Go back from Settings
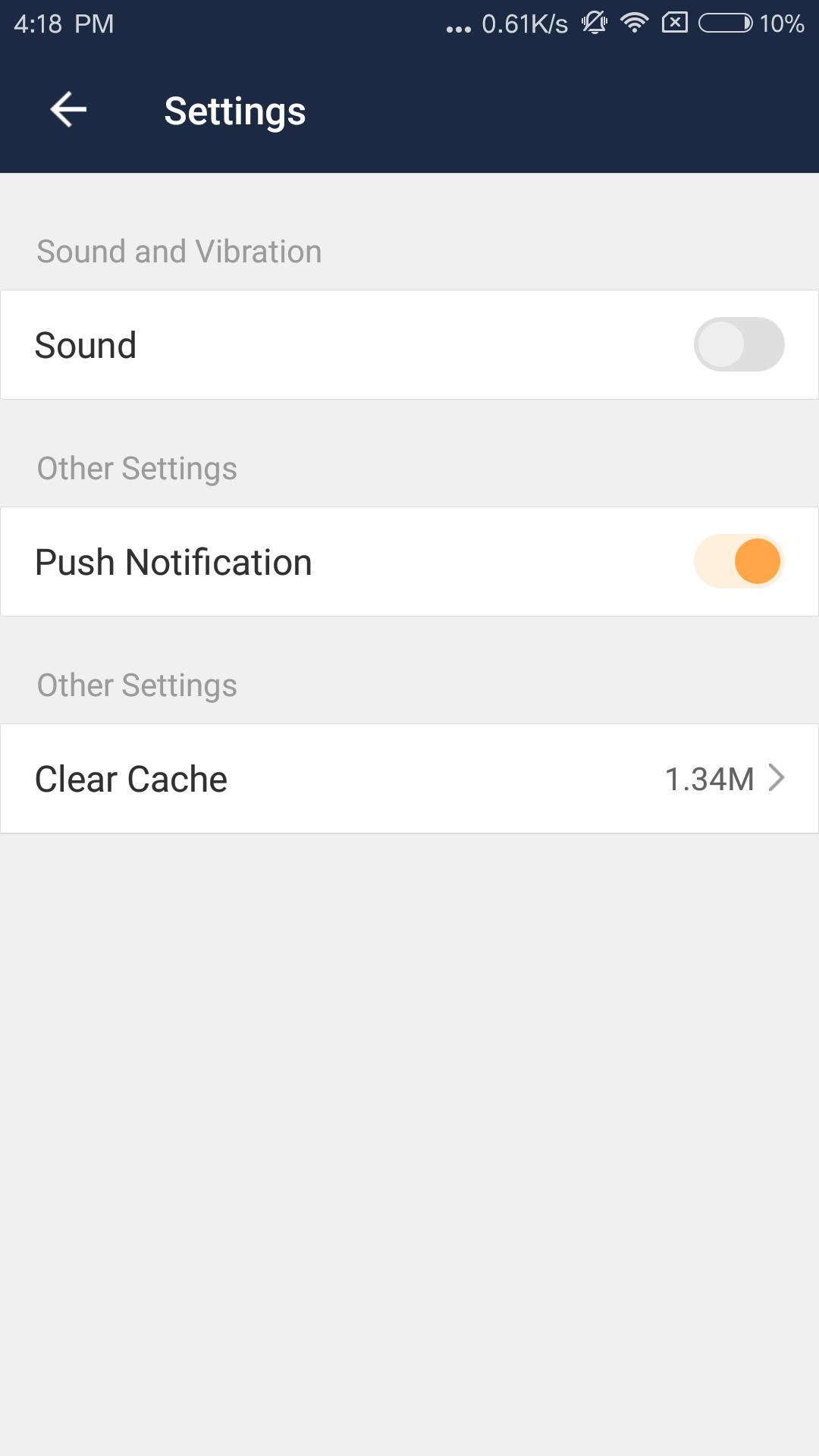 tap(68, 110)
